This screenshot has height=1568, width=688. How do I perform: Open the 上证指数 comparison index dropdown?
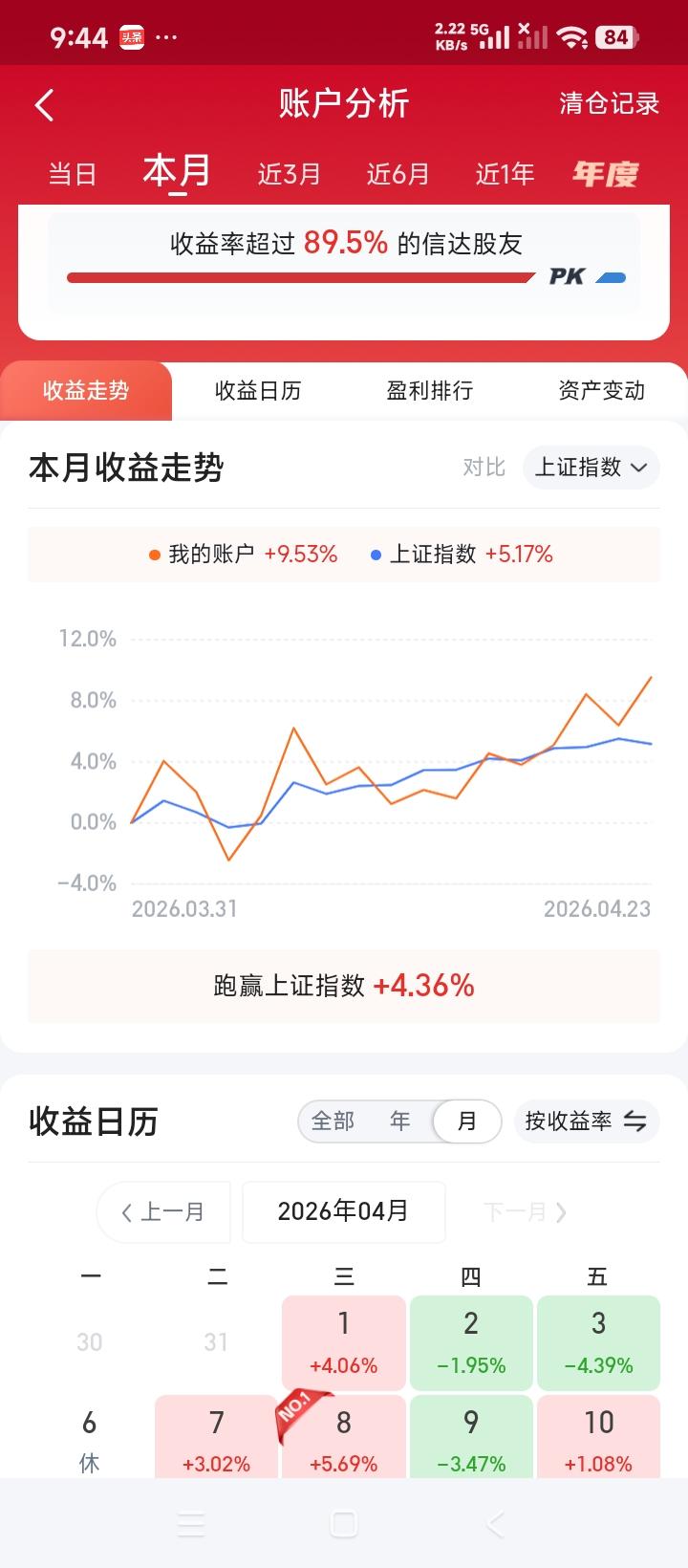(590, 468)
